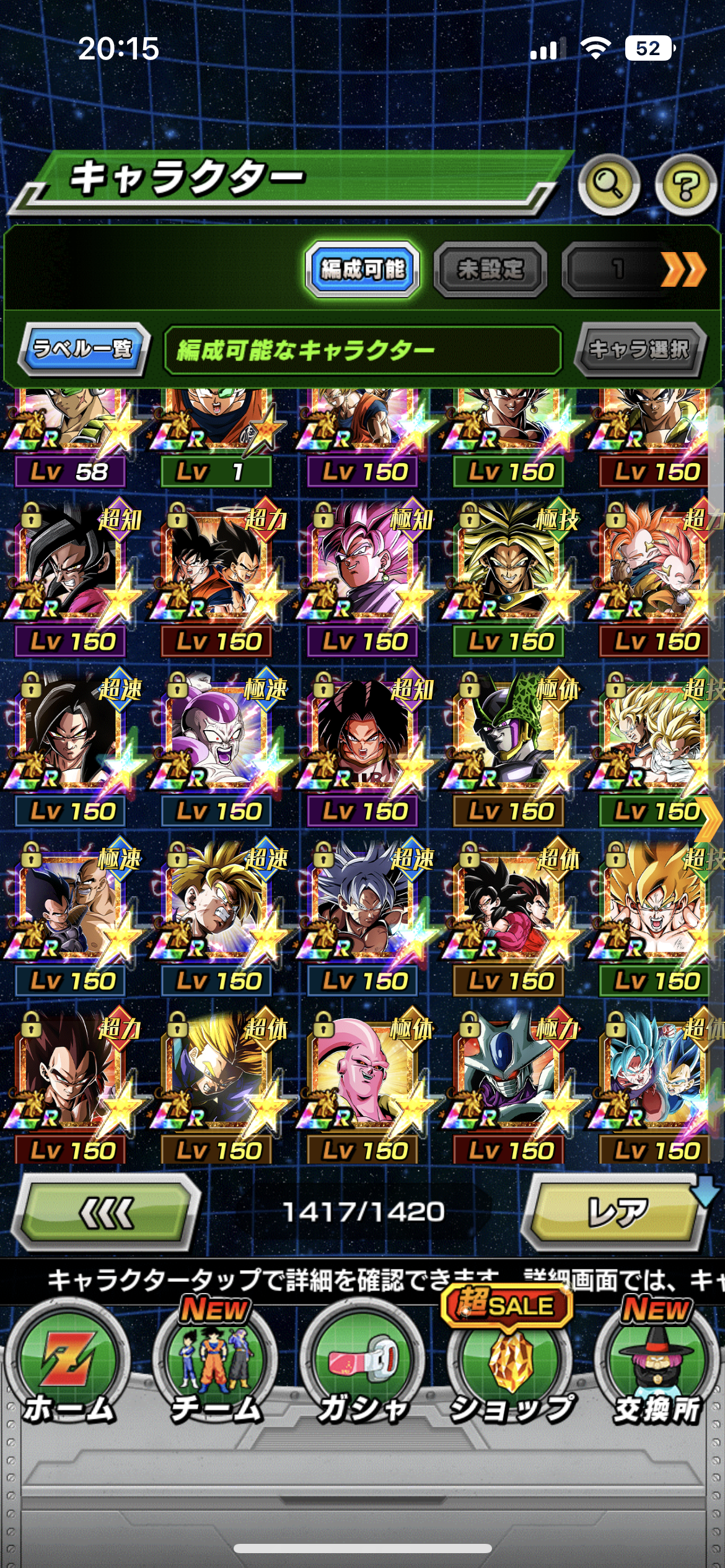Open the magnifying glass search
Viewport: 725px width, 1568px height.
609,185
